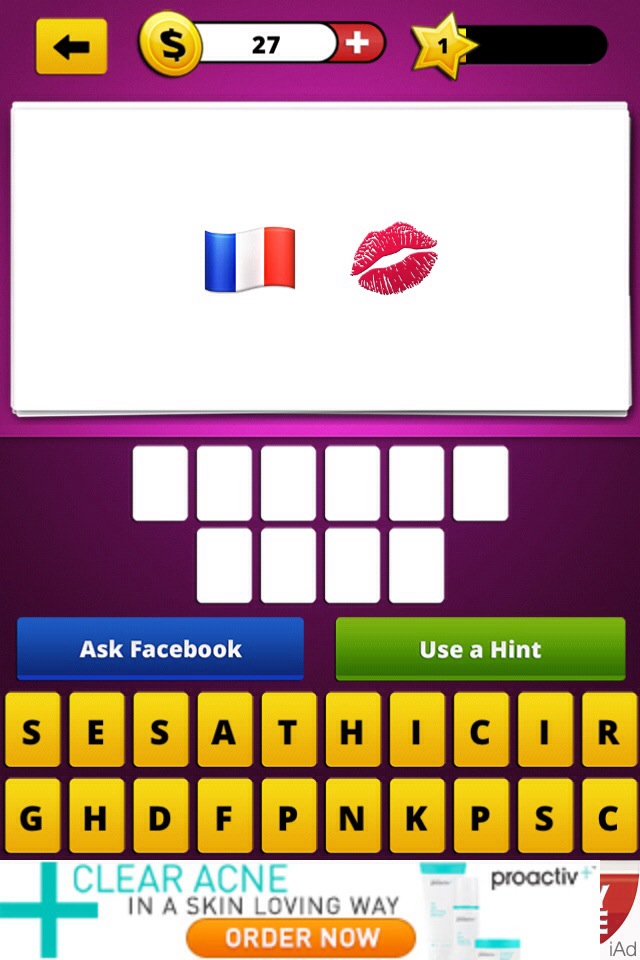
Task: Select the letter K tile
Action: point(416,817)
